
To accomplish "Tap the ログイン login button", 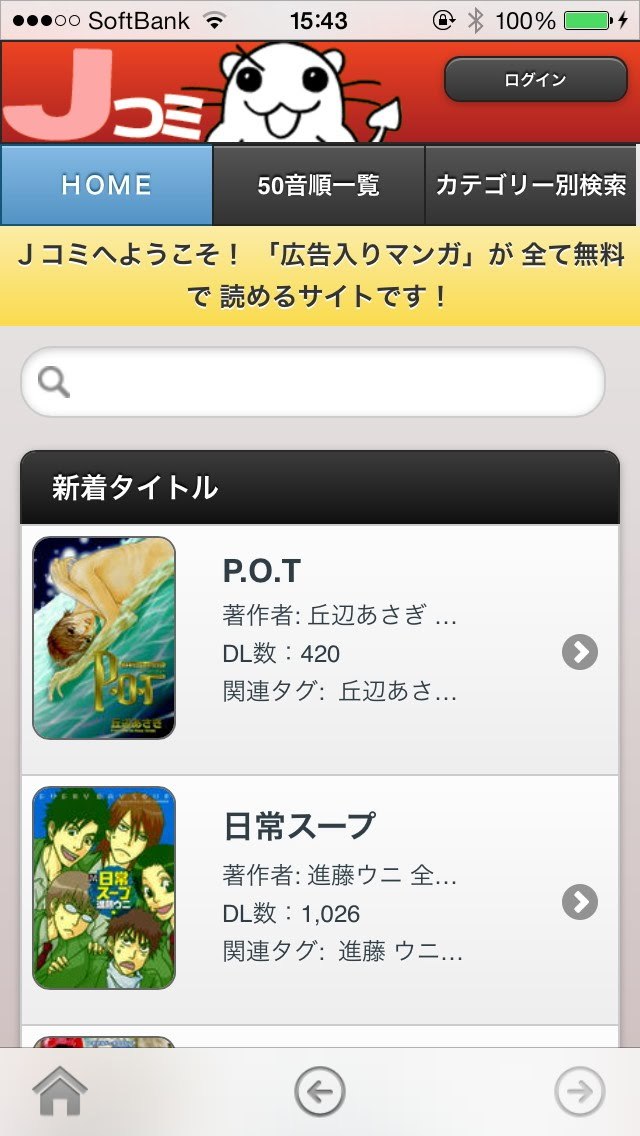I will [x=535, y=80].
